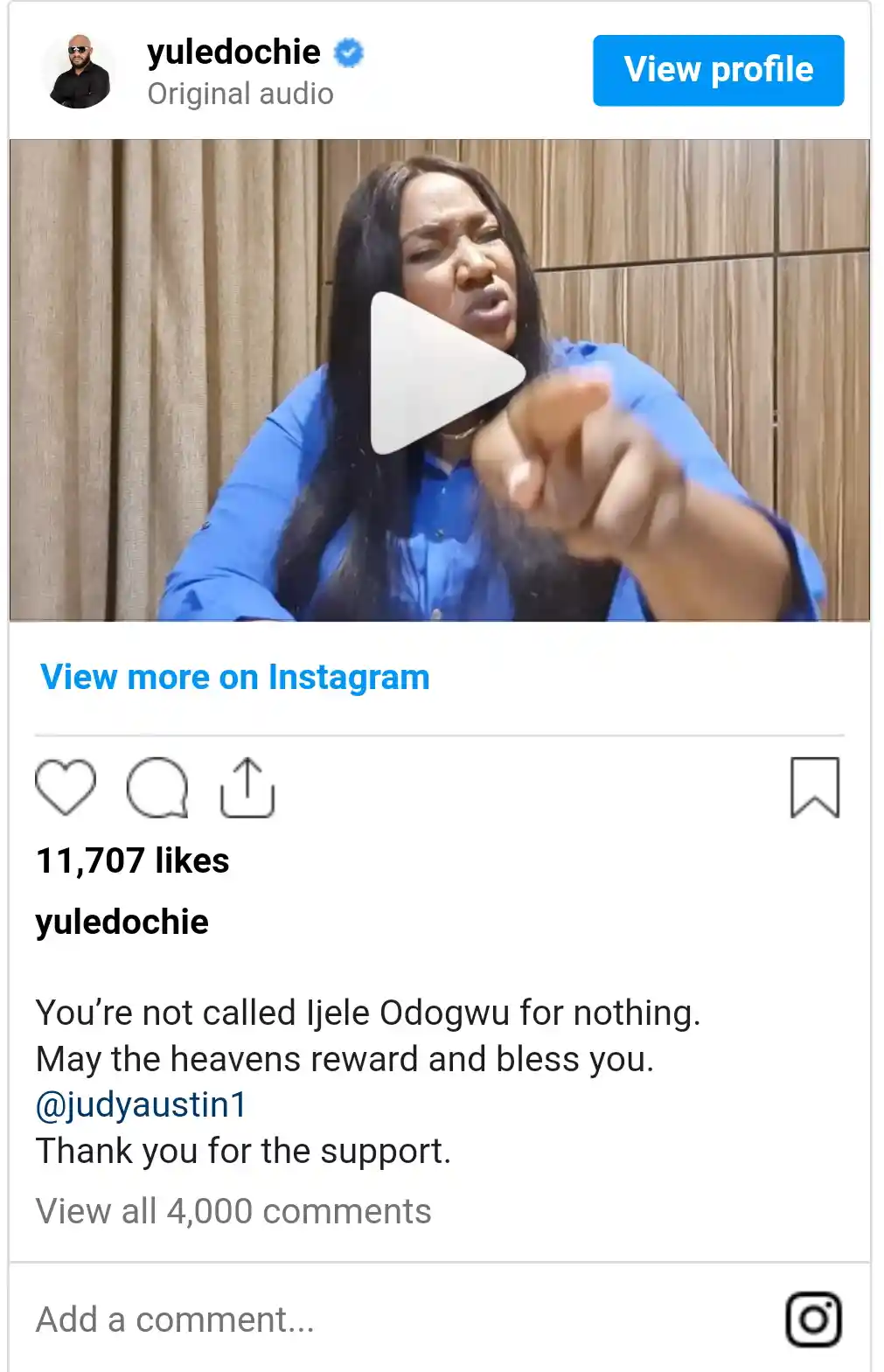Image resolution: width=884 pixels, height=1372 pixels.
Task: Open the @judyaustin1 mention
Action: (141, 1104)
